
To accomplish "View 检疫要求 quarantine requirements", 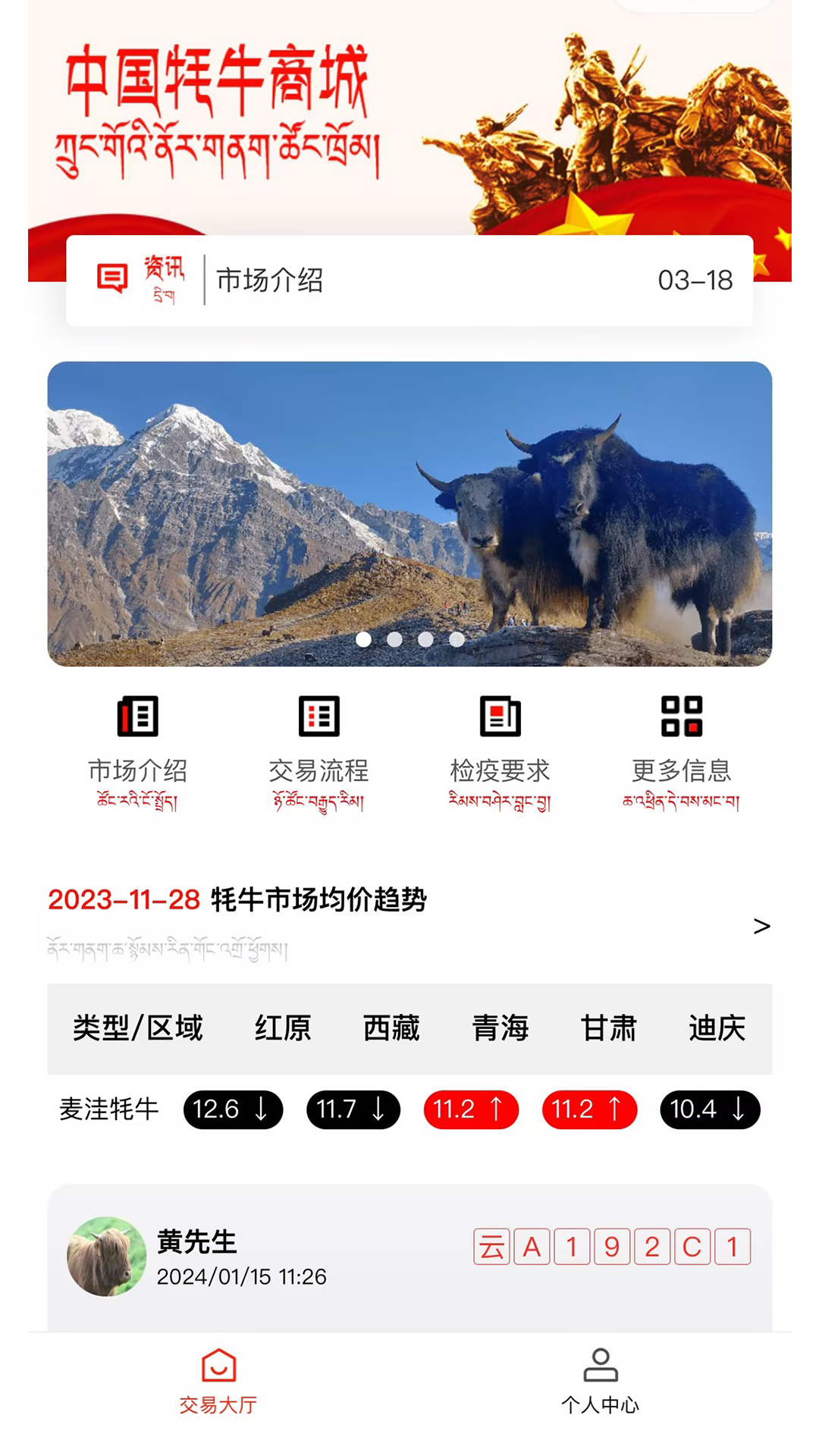I will click(x=500, y=751).
